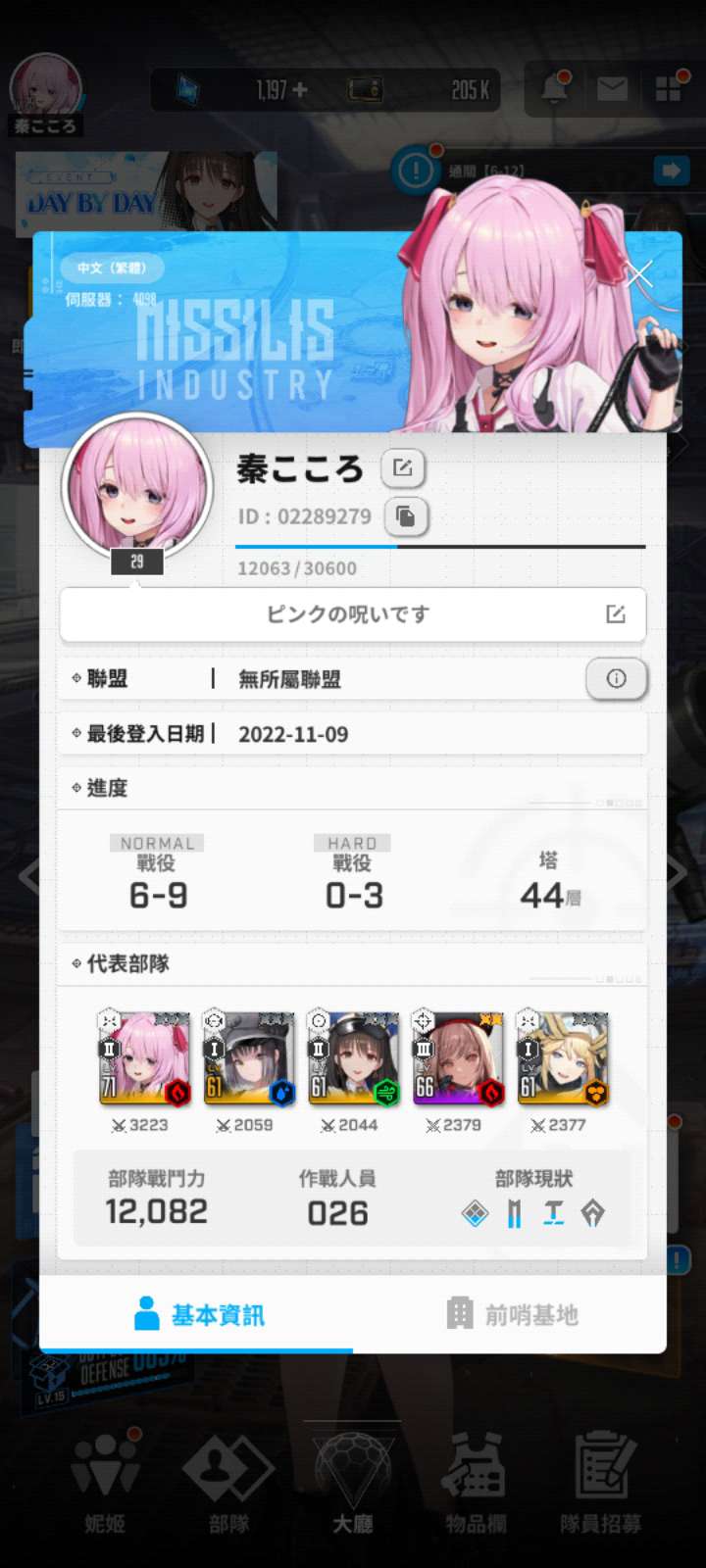
Task: Close the profile dialog
Action: coord(639,274)
